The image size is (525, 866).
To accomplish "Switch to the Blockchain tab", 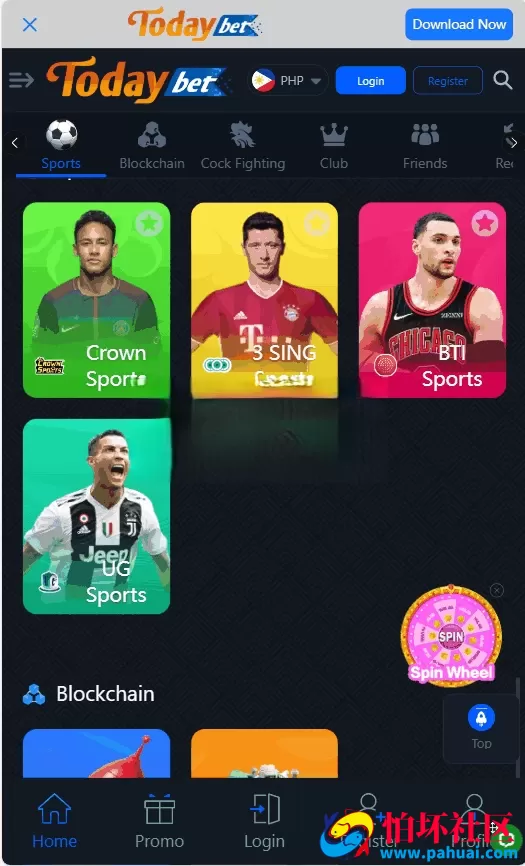I will pyautogui.click(x=152, y=146).
